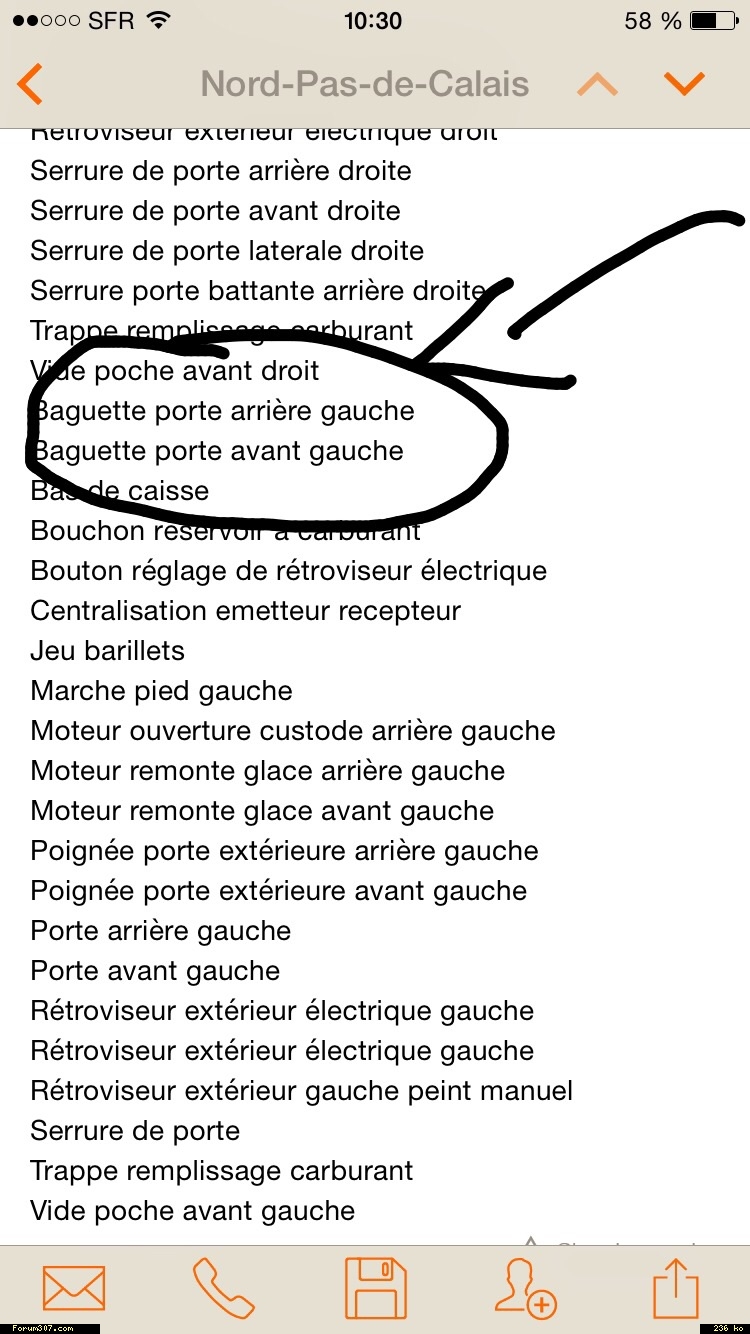Send this listing by email

point(73,1288)
